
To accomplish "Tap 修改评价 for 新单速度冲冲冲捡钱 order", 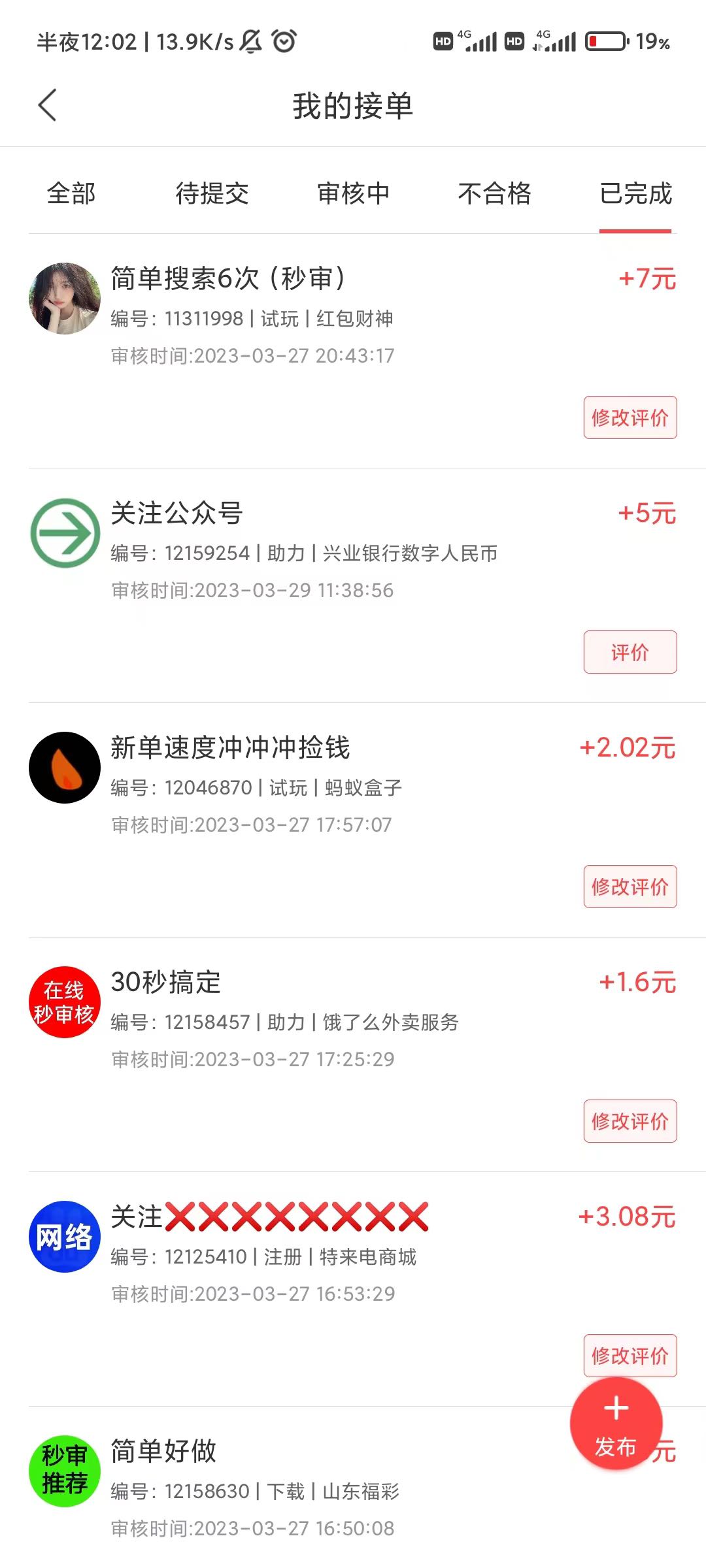I will point(630,887).
